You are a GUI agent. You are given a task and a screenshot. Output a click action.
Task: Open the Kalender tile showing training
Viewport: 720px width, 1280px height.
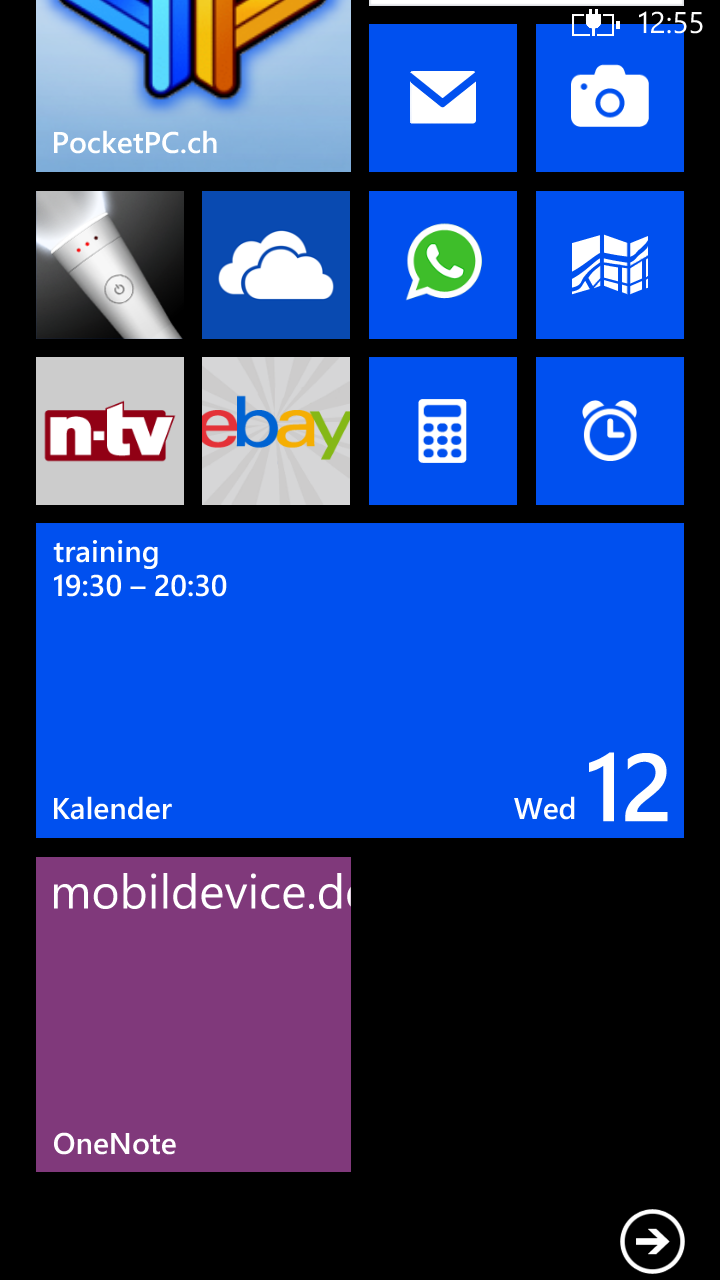pos(360,680)
